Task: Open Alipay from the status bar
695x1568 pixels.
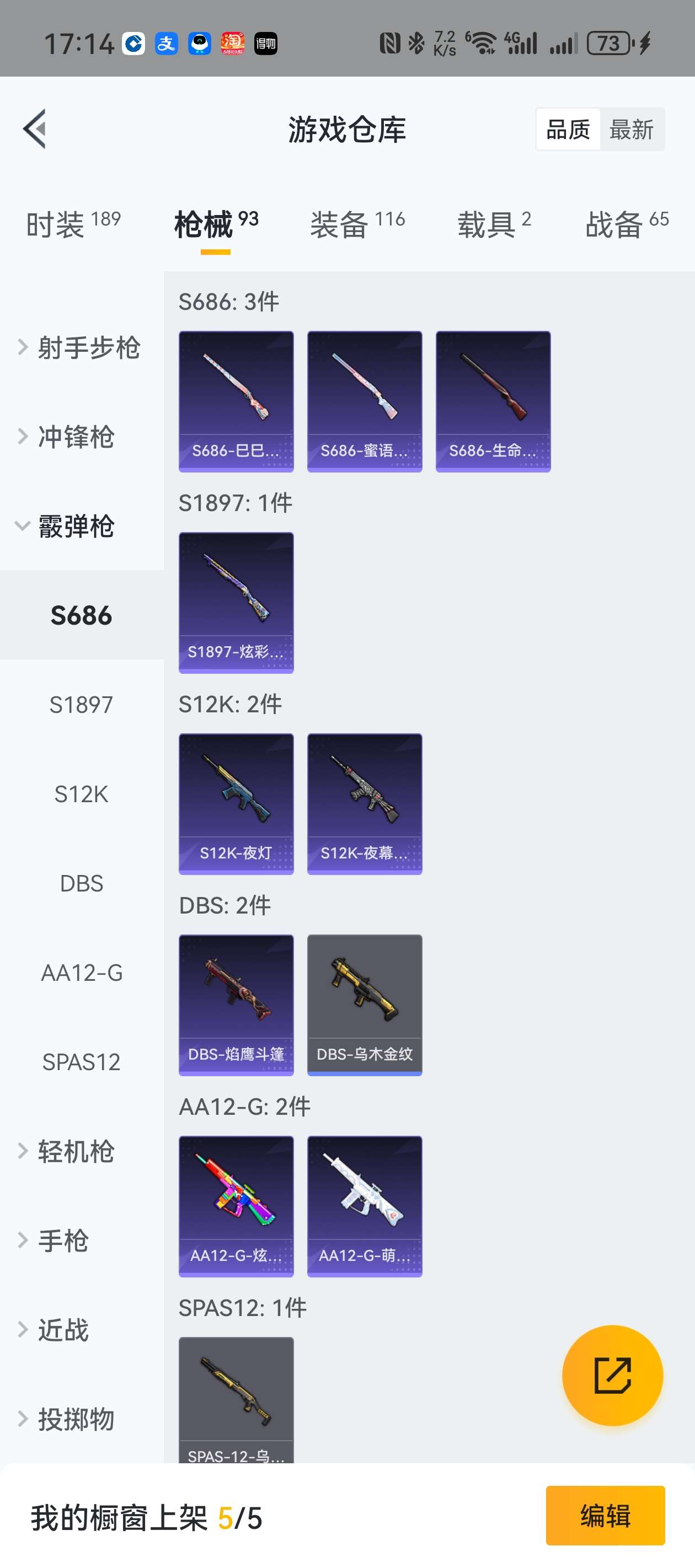Action: [165, 43]
